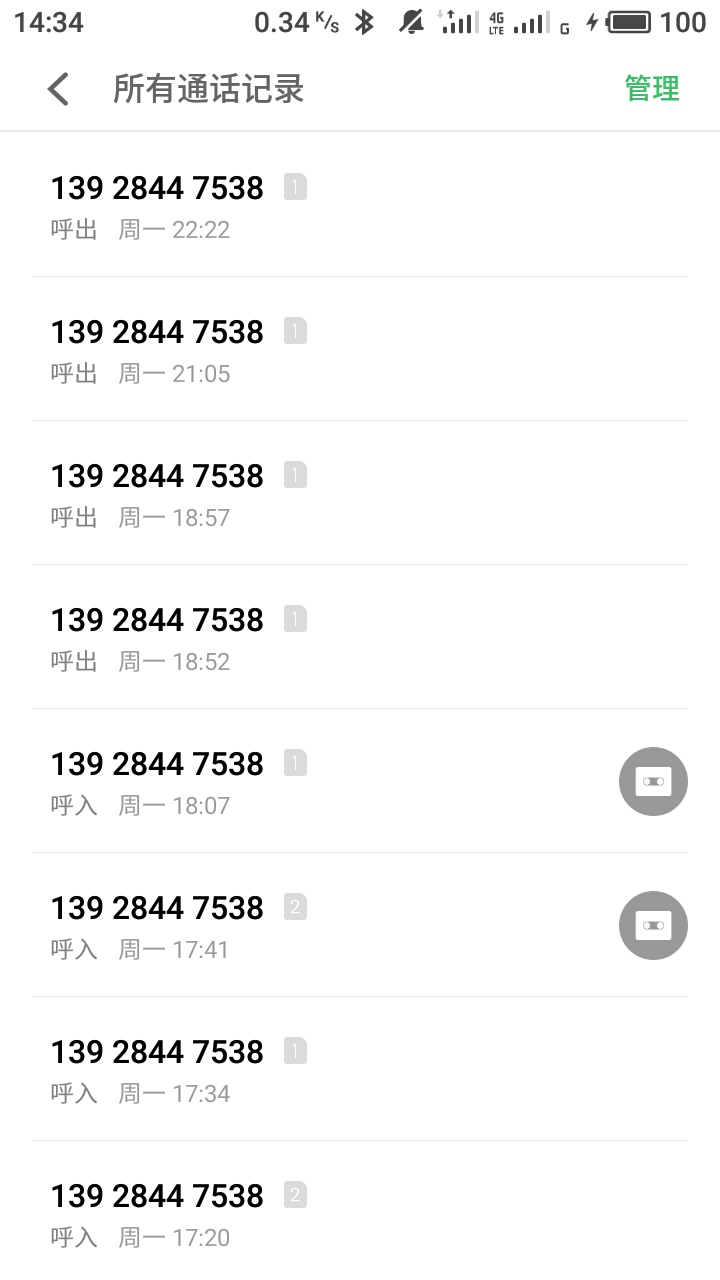The width and height of the screenshot is (720, 1280).
Task: View the incoming call at 周一 17:34
Action: click(x=360, y=1069)
